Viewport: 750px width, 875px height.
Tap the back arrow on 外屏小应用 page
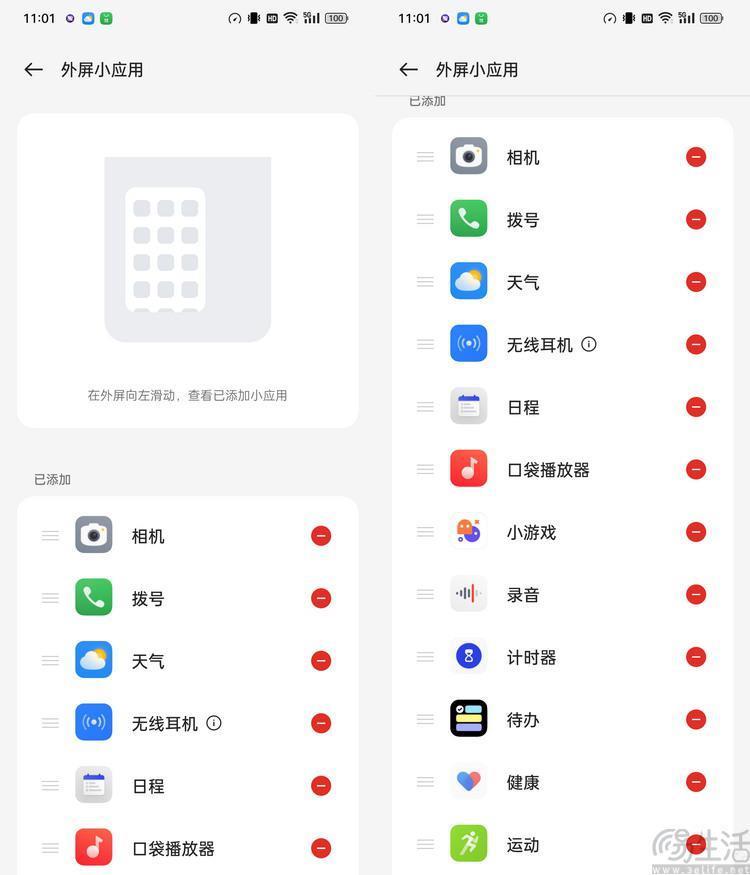[x=408, y=69]
